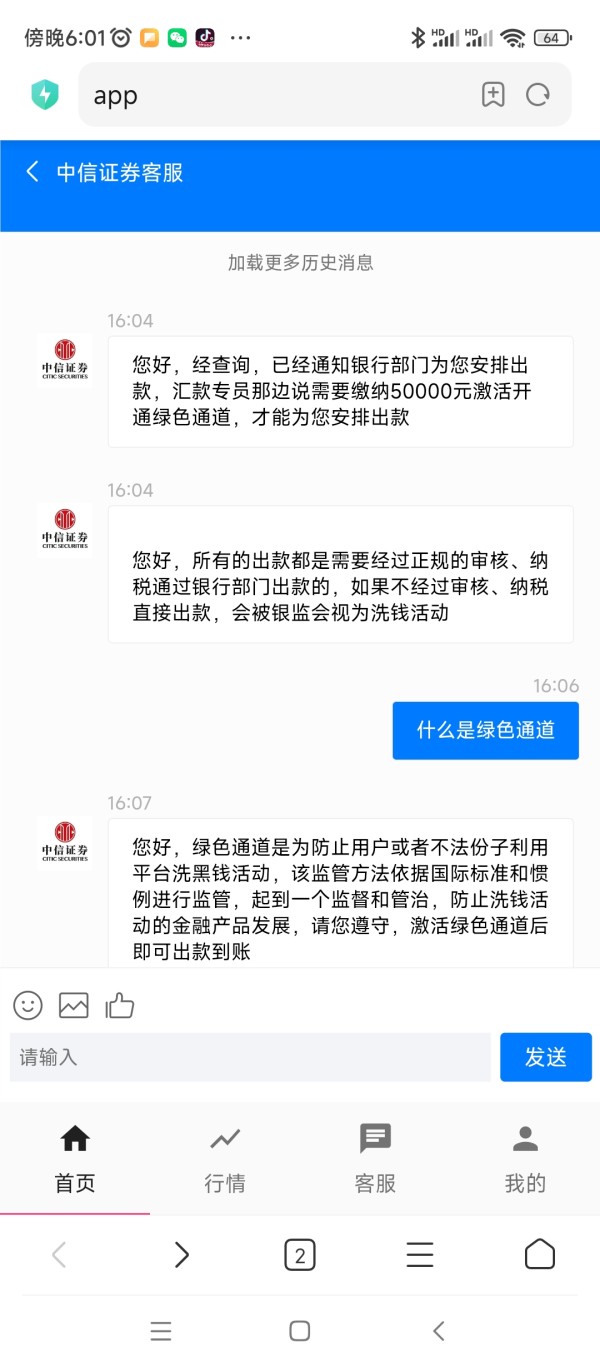This screenshot has height=1367, width=600.
Task: Tap the system back button
Action: coord(438,1331)
